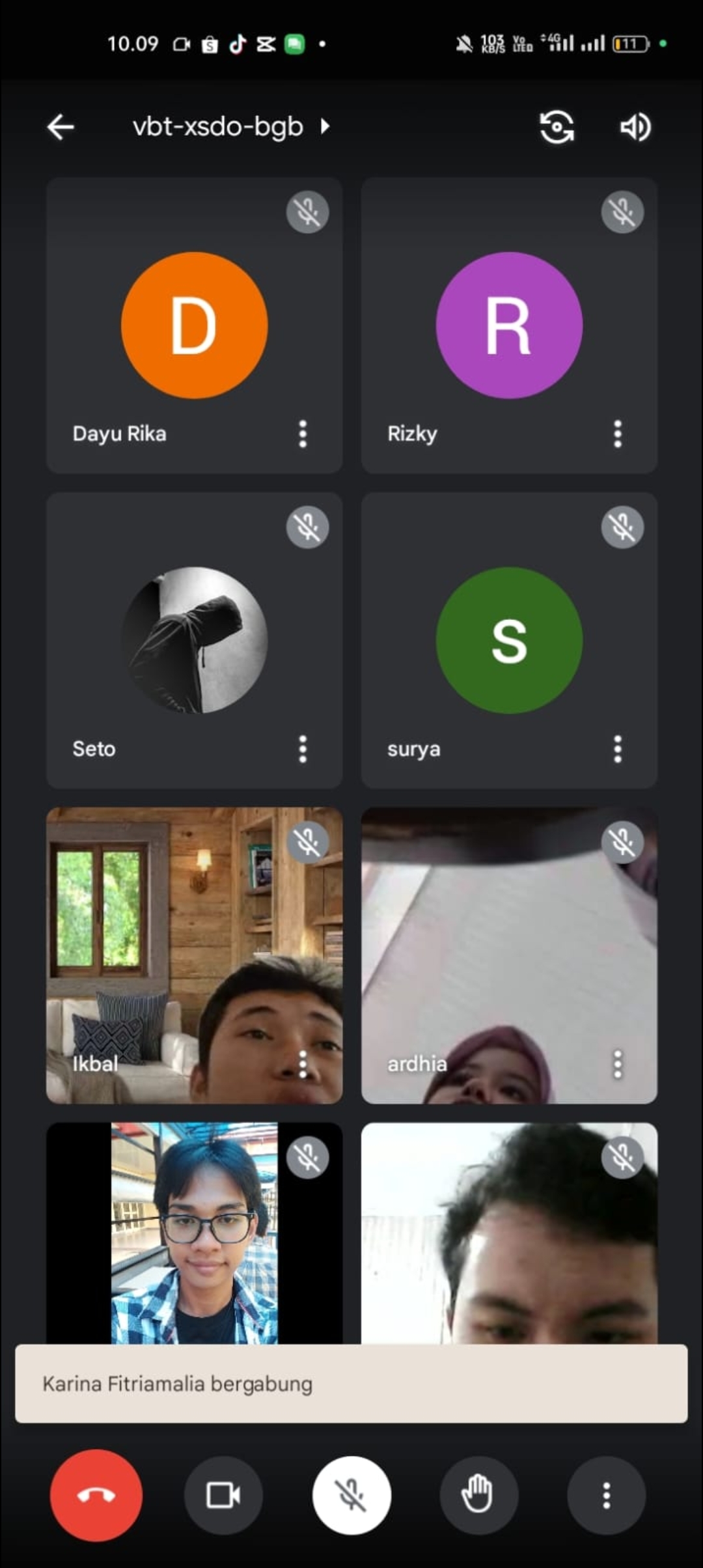Raise your hand in the meeting
Image resolution: width=703 pixels, height=1568 pixels.
point(478,1495)
